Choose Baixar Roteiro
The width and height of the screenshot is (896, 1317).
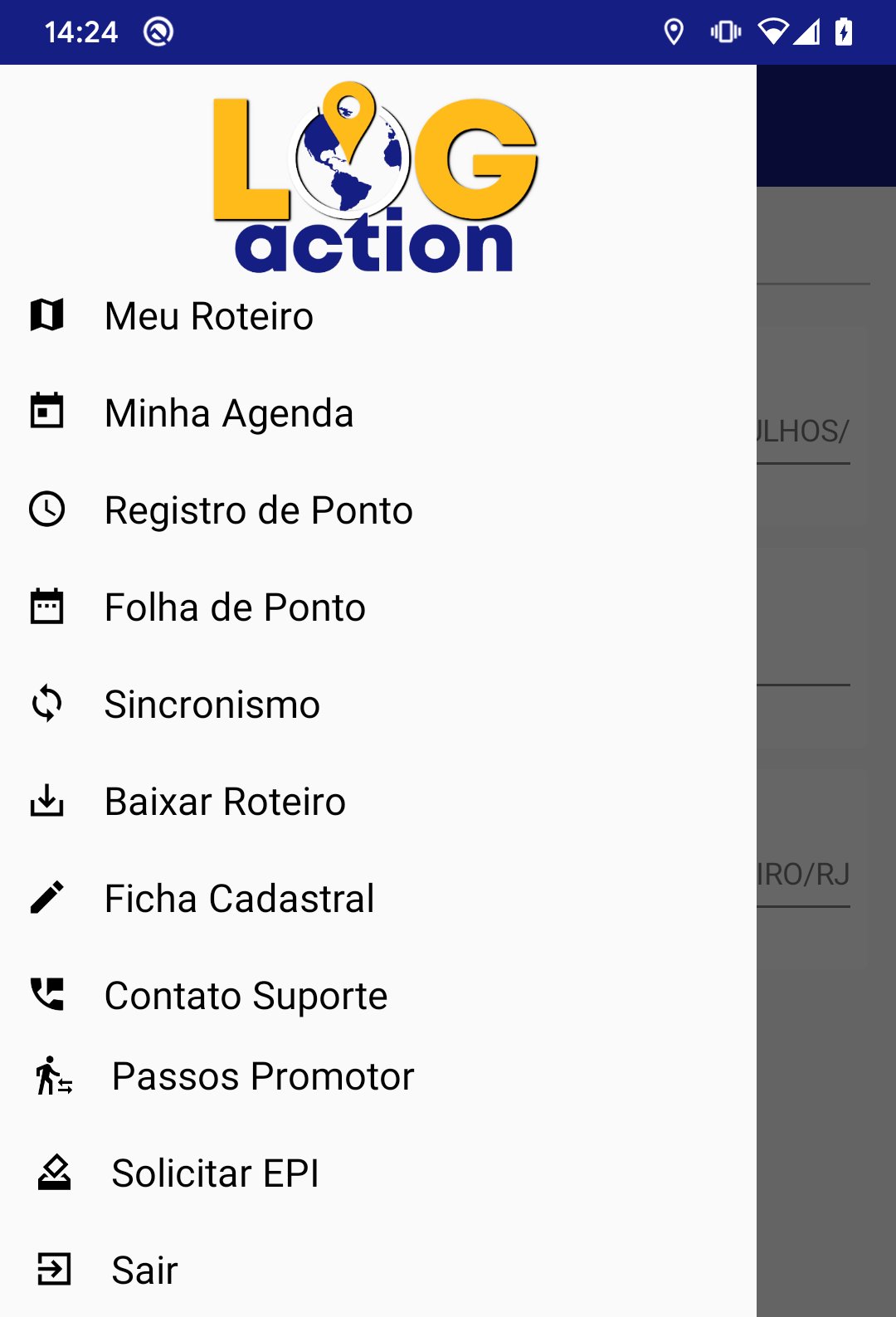[x=225, y=802]
